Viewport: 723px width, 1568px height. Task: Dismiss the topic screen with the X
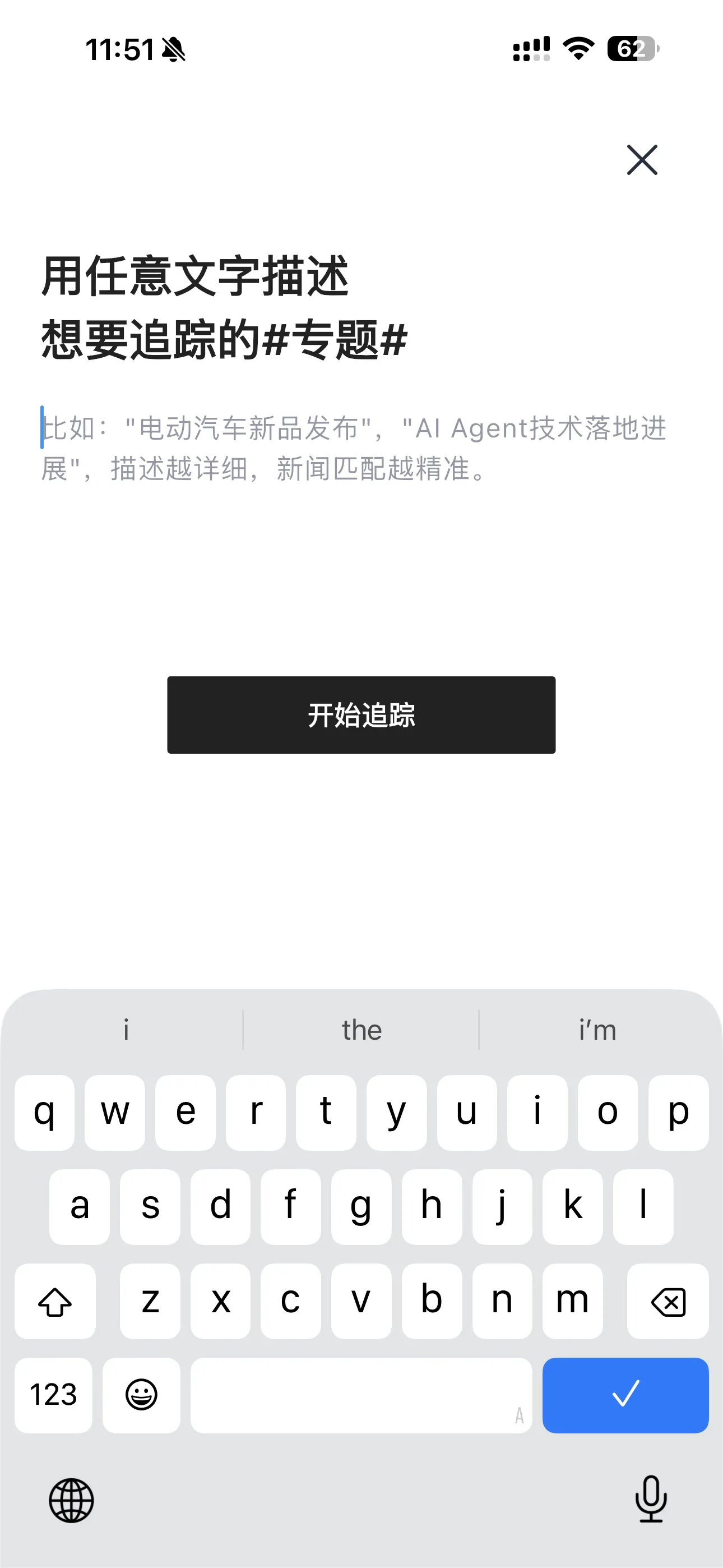click(x=643, y=160)
